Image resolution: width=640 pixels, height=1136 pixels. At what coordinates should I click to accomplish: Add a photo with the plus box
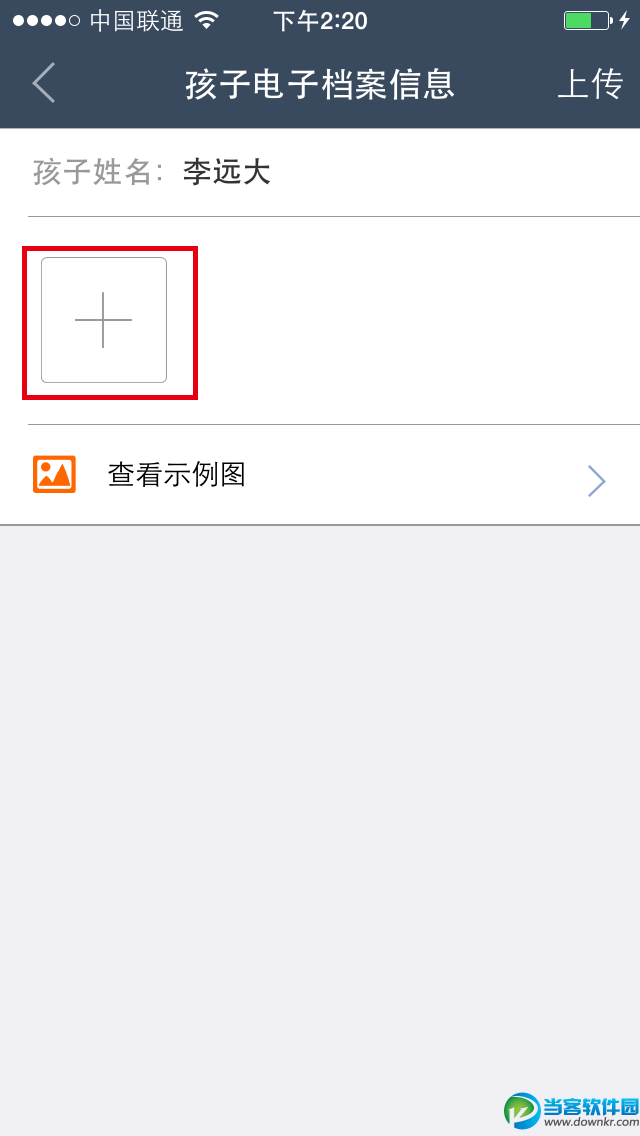coord(104,320)
